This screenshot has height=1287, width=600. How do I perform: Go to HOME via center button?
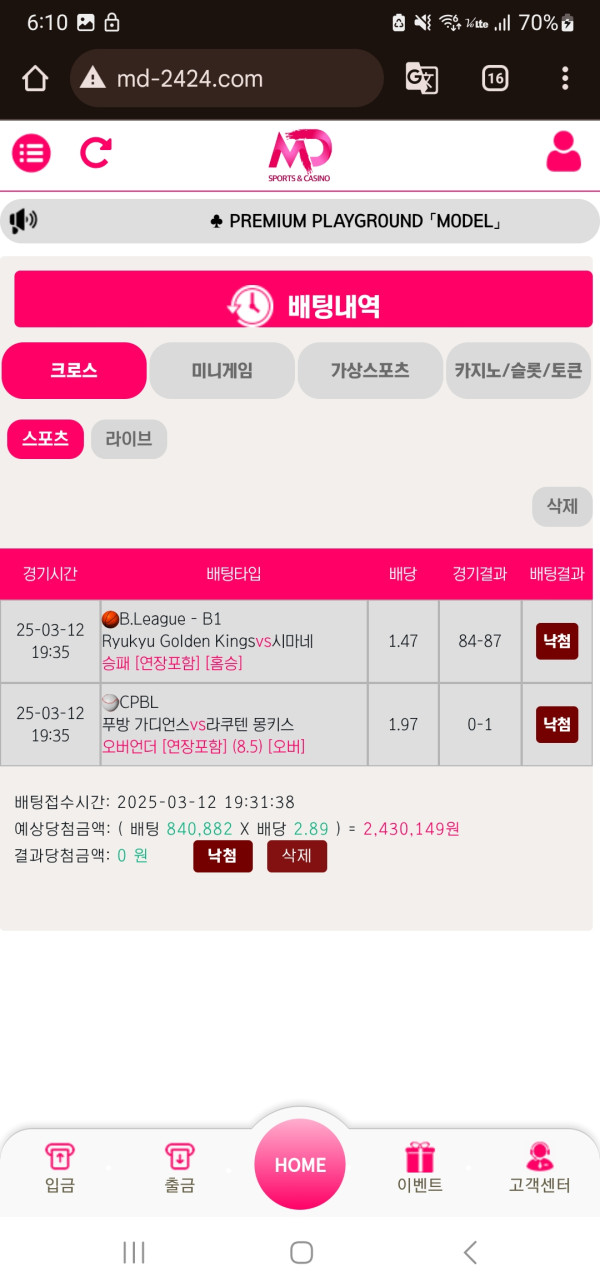[x=300, y=1165]
